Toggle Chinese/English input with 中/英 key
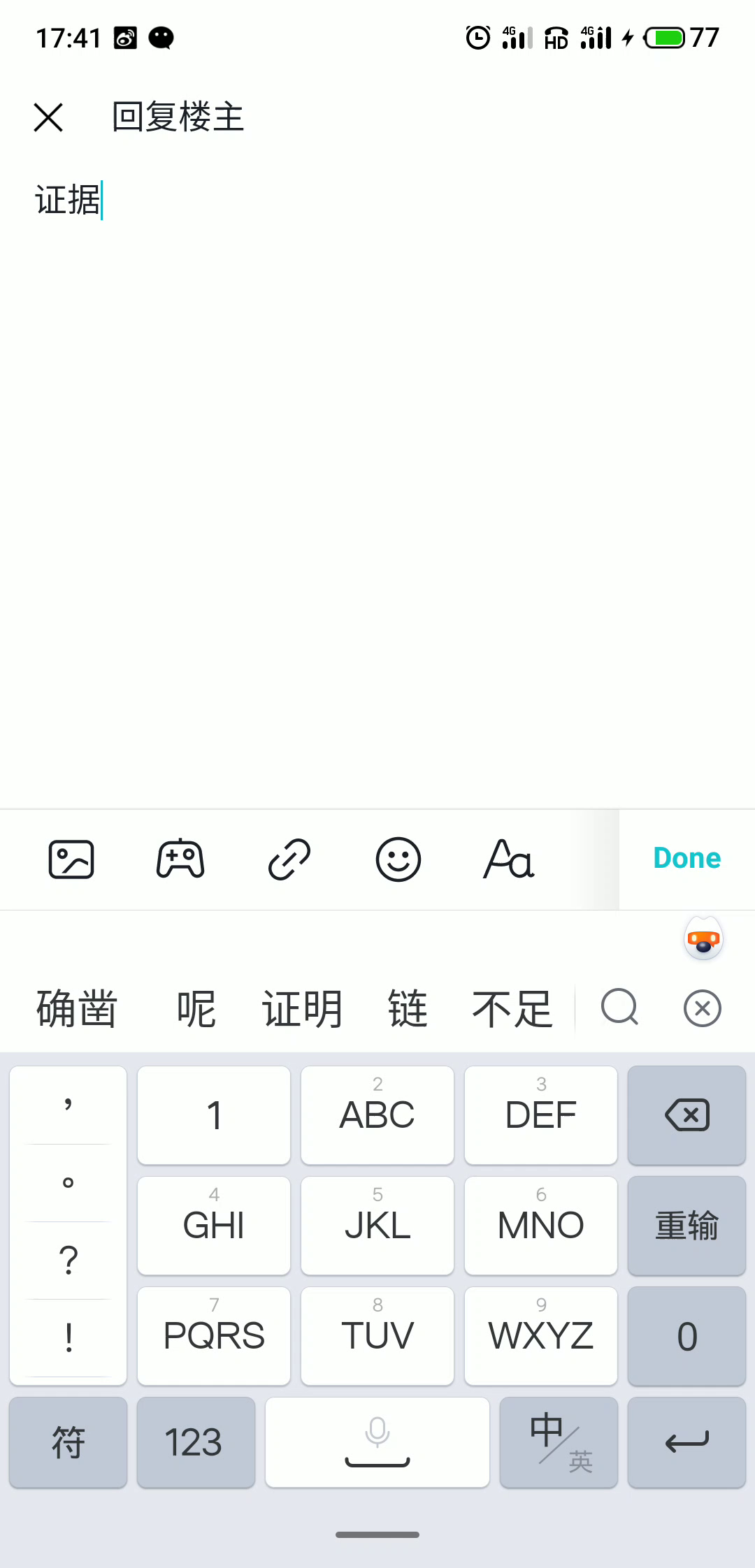Screen dimensions: 755x1568 [559, 1442]
